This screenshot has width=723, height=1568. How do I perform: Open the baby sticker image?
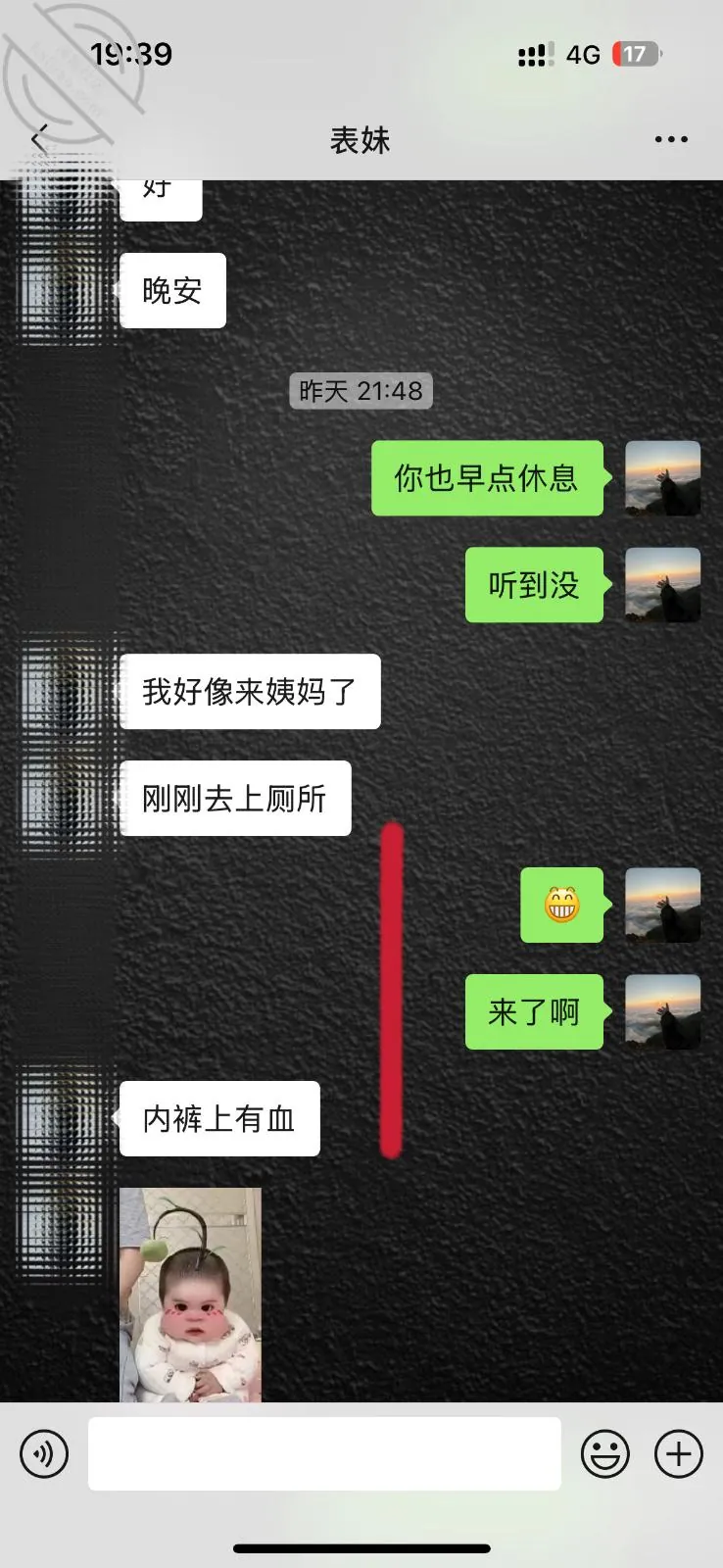(x=191, y=1295)
